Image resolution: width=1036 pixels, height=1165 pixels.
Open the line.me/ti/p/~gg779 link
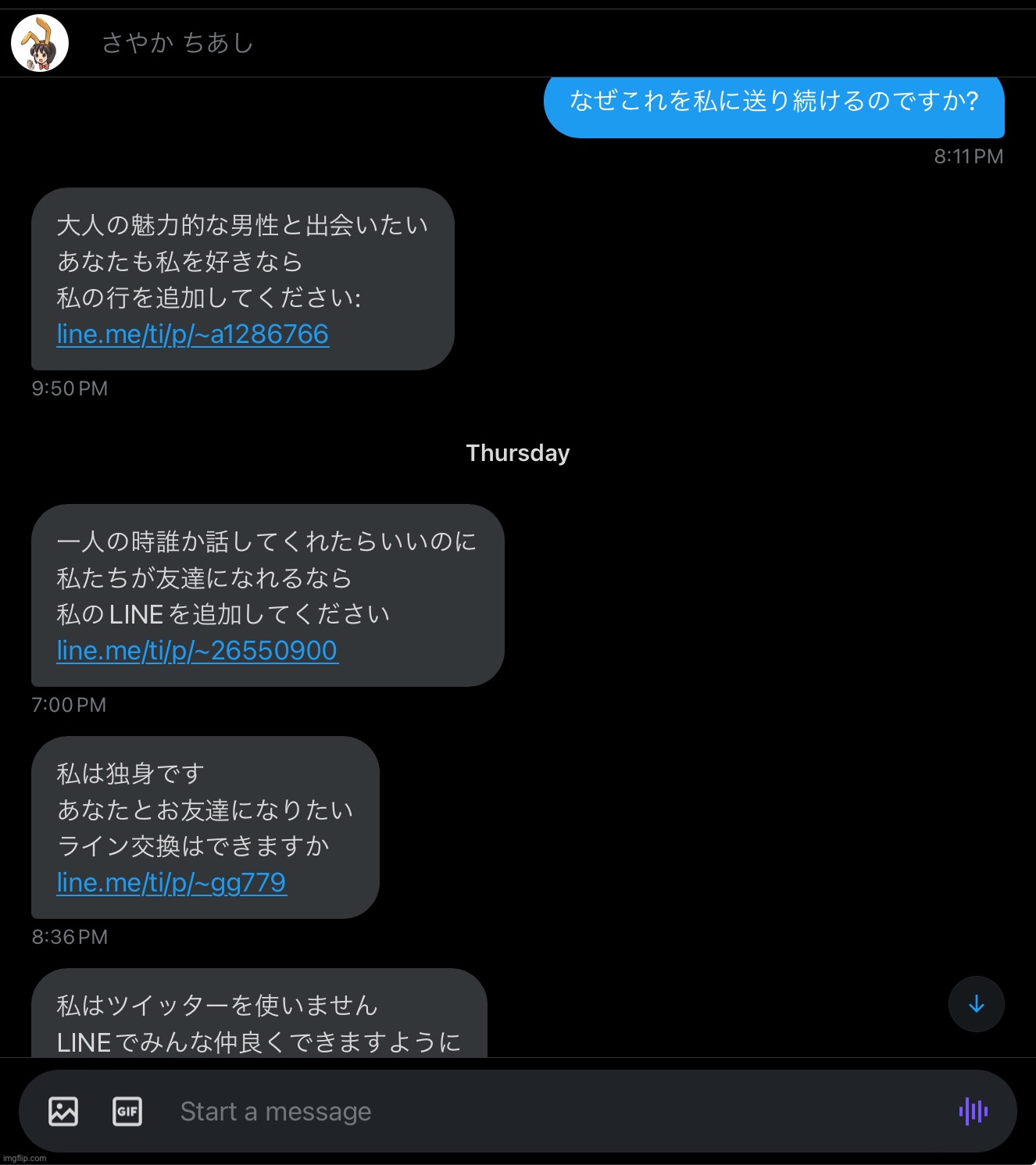[171, 883]
